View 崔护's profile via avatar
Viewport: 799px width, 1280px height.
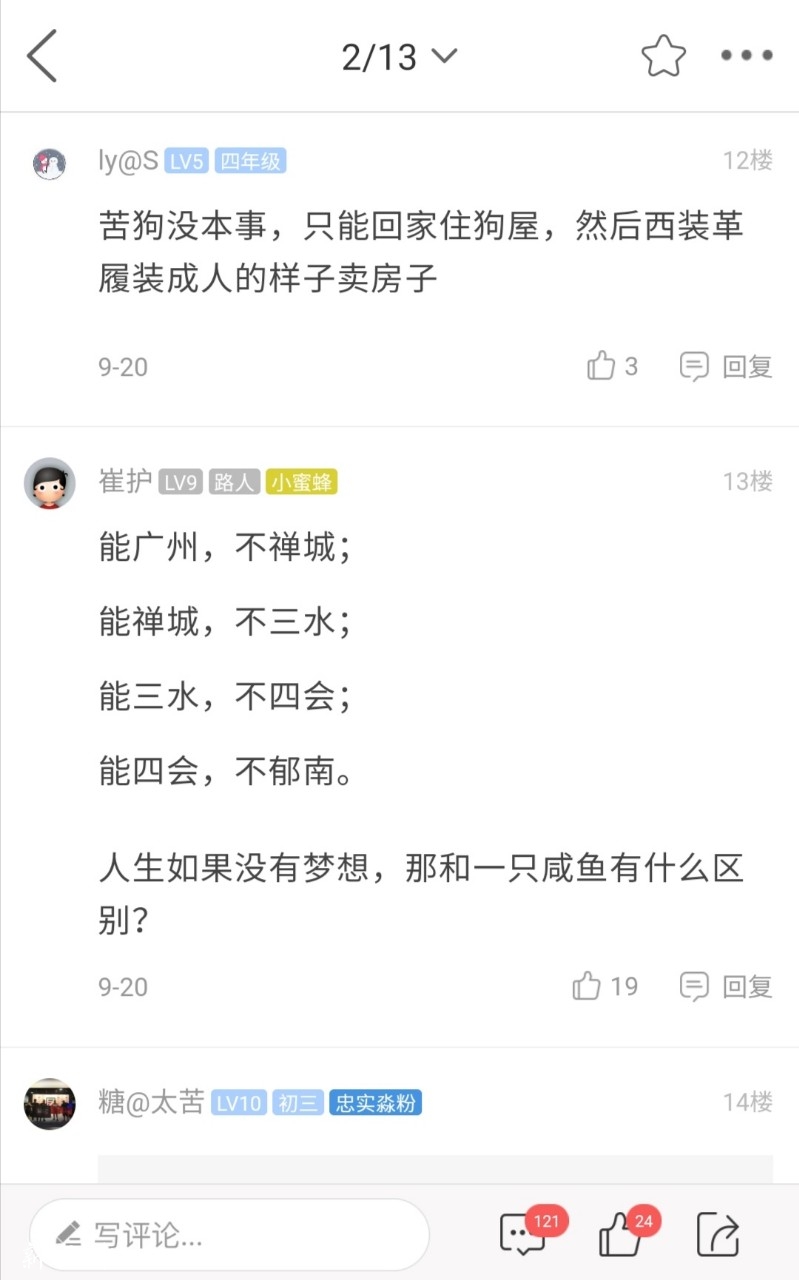[49, 483]
